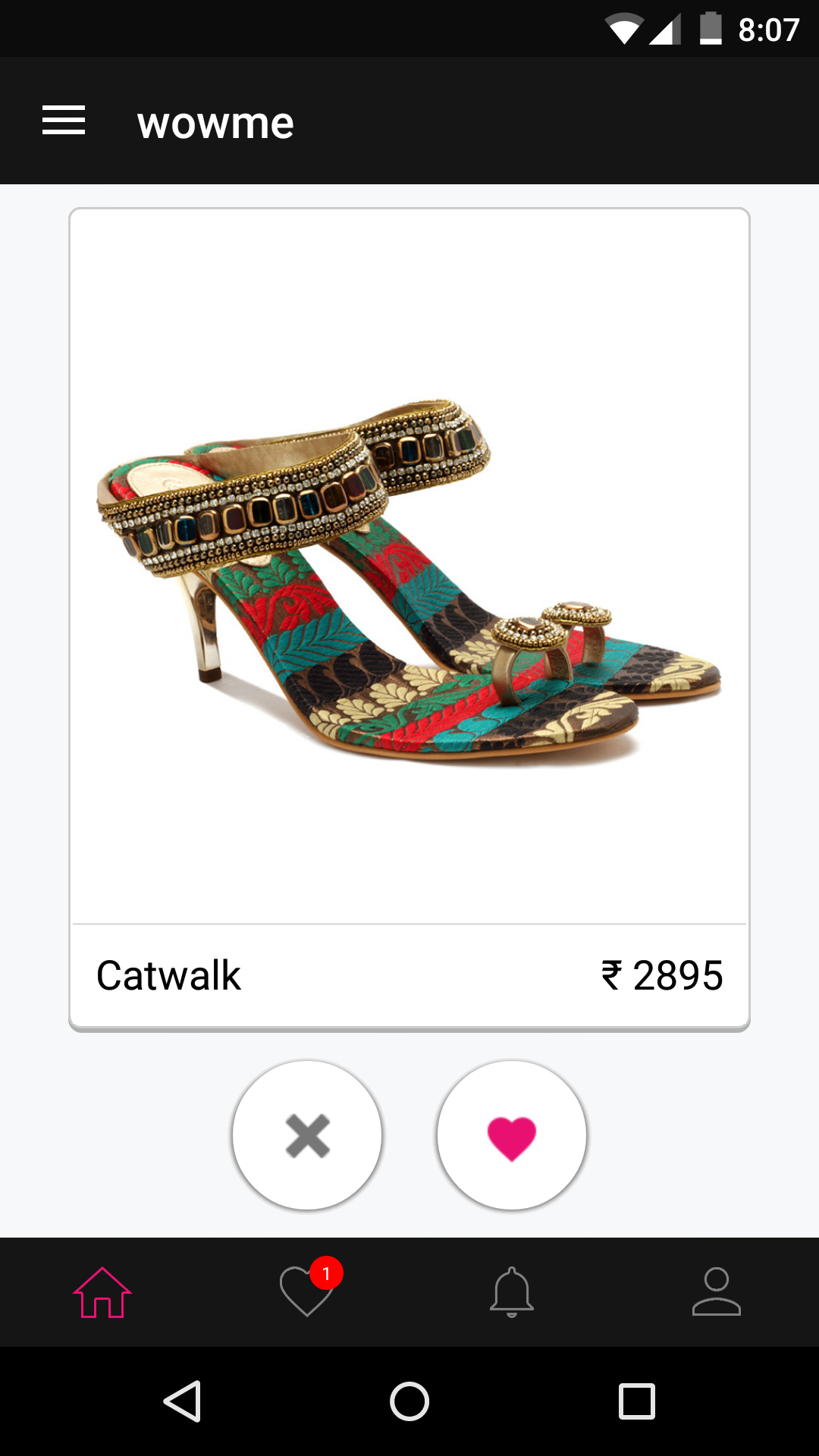Image resolution: width=819 pixels, height=1456 pixels.
Task: Go to the profile tab
Action: pyautogui.click(x=716, y=1292)
